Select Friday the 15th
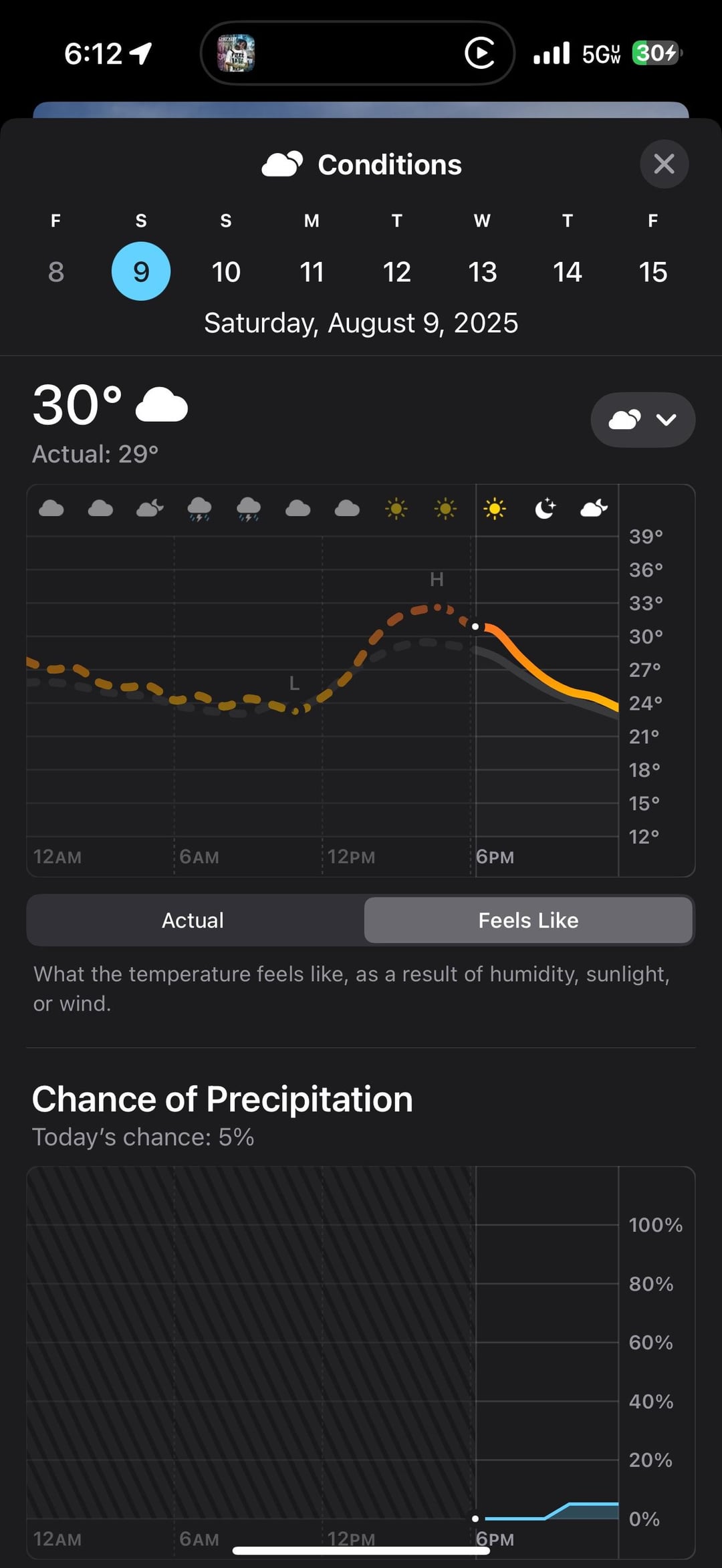Viewport: 722px width, 1568px height. point(652,271)
